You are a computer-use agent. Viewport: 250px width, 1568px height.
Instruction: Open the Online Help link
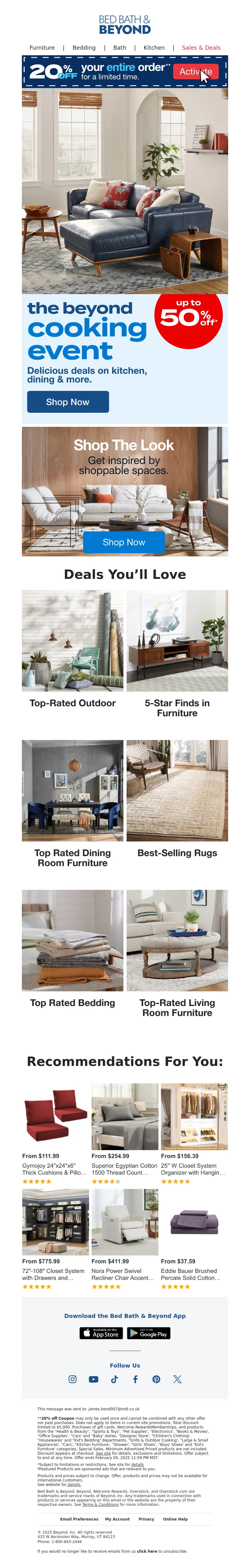(x=176, y=1519)
